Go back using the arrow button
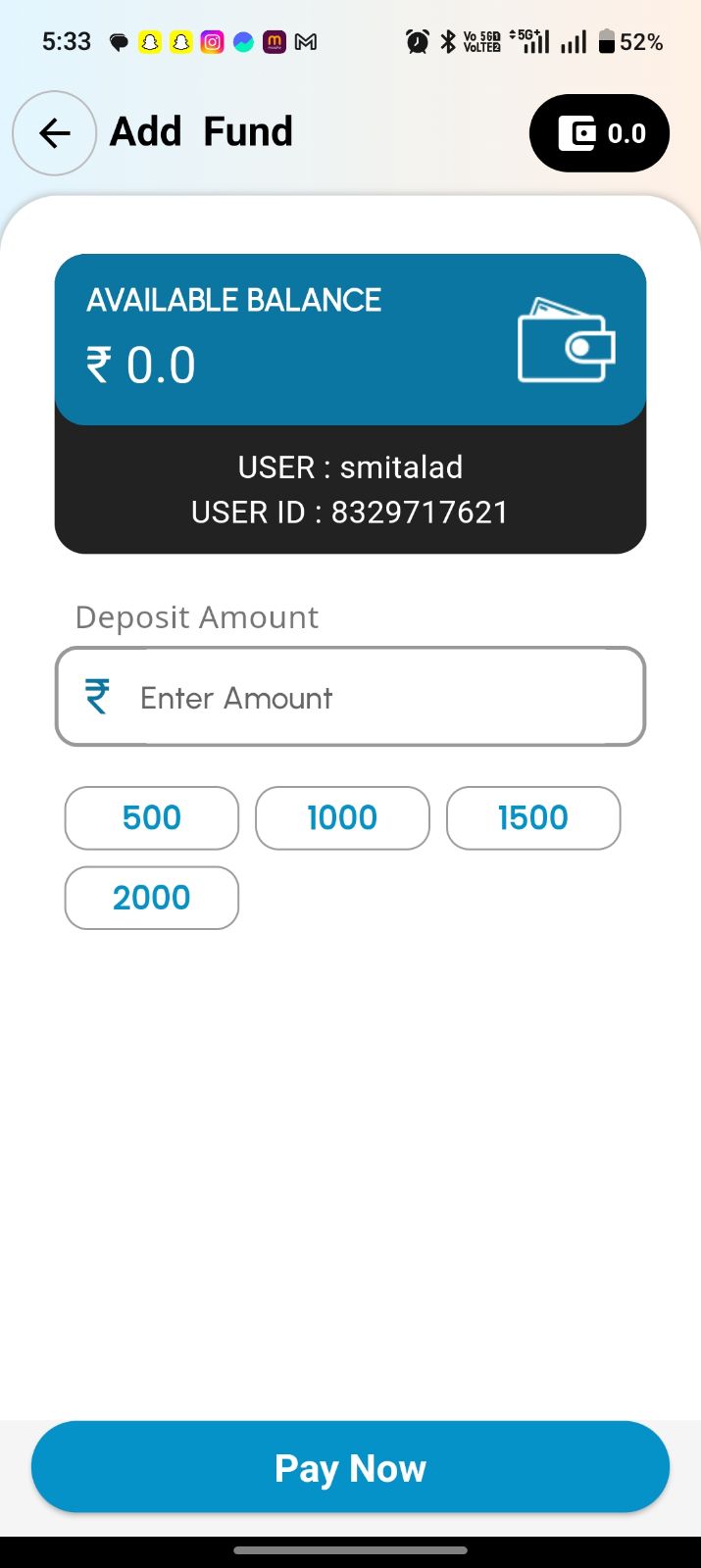The height and width of the screenshot is (1568, 701). click(54, 133)
